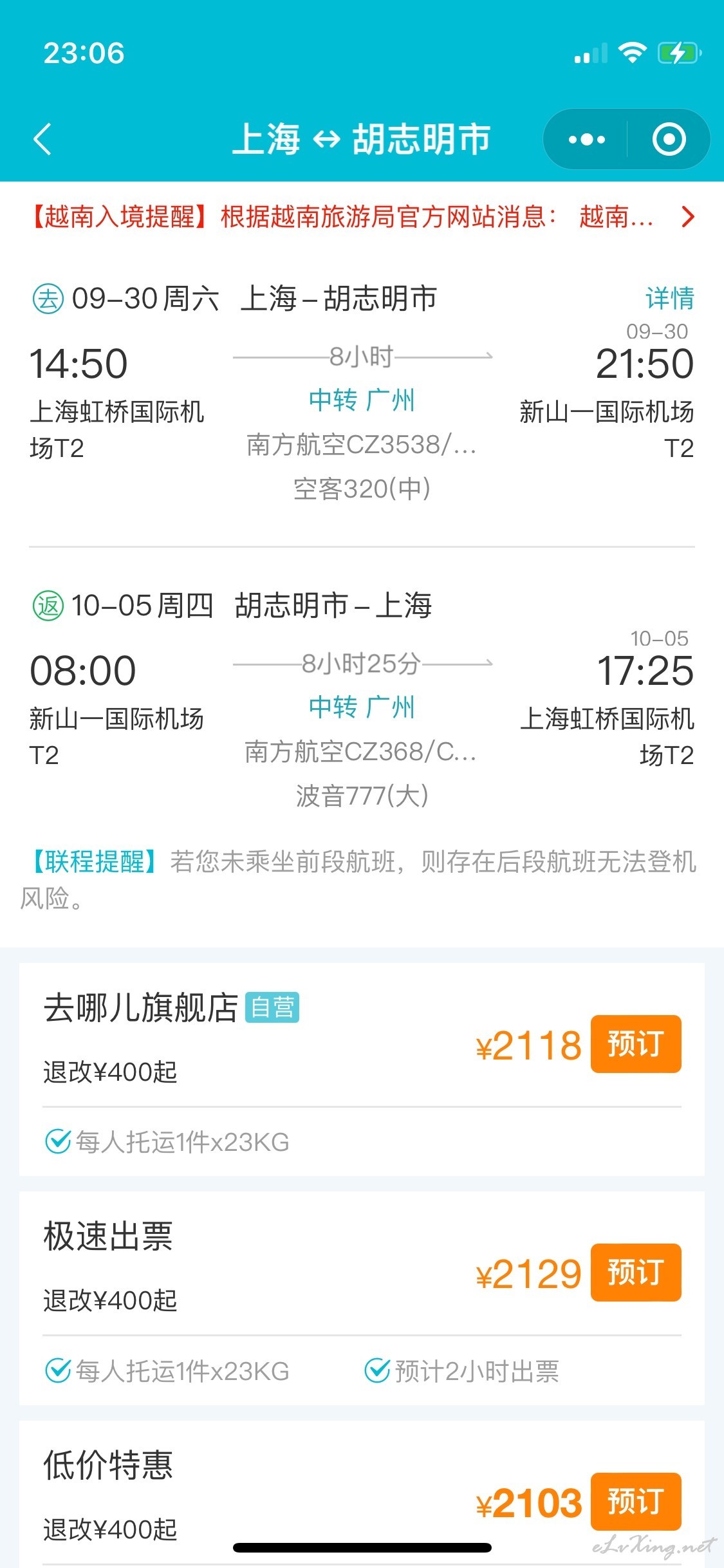Screen dimensions: 724x1568
Task: View 详情 for the outbound flight
Action: pyautogui.click(x=670, y=299)
